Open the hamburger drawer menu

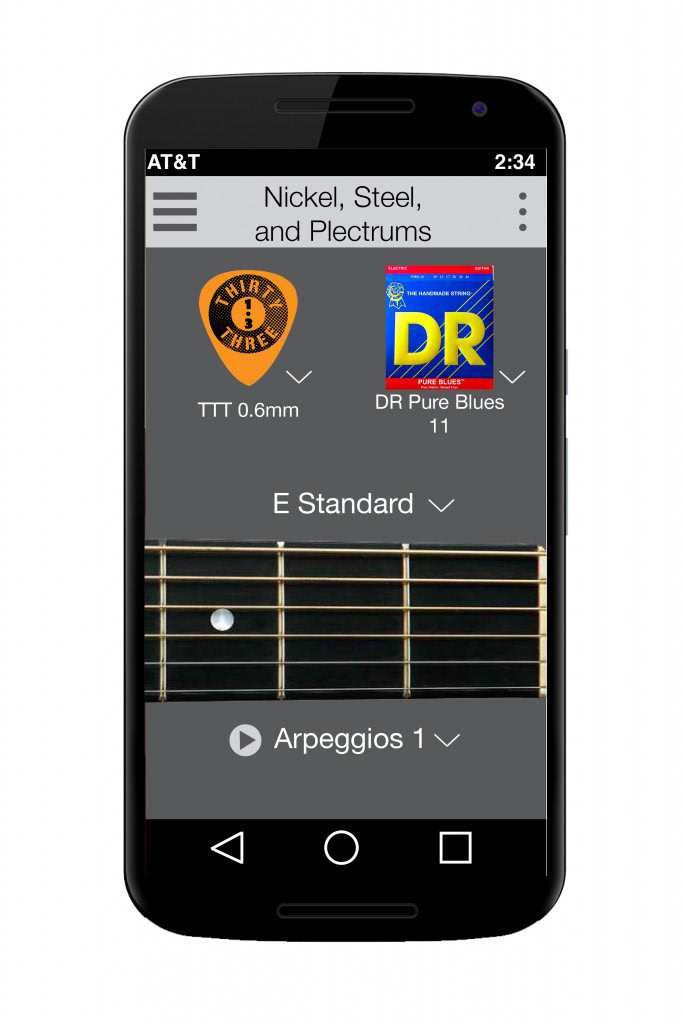(175, 212)
